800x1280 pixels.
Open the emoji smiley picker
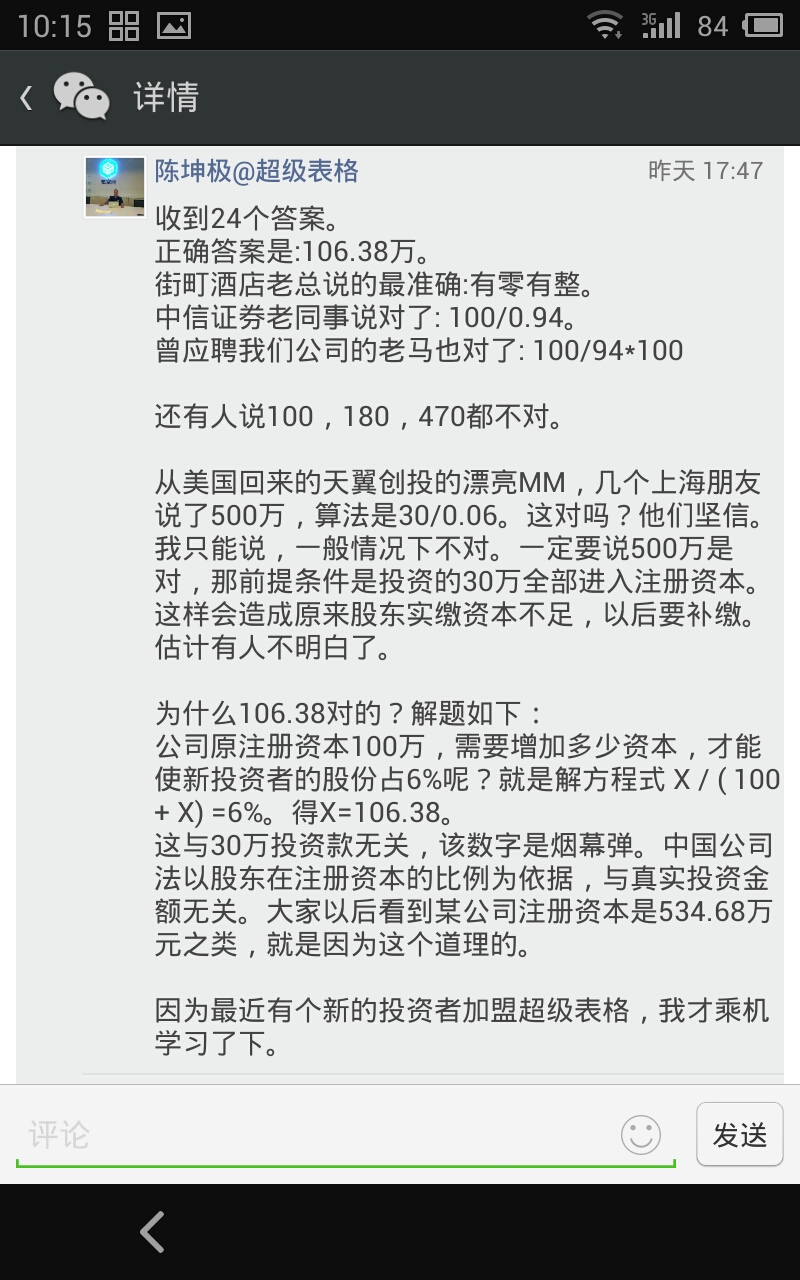pyautogui.click(x=641, y=1135)
